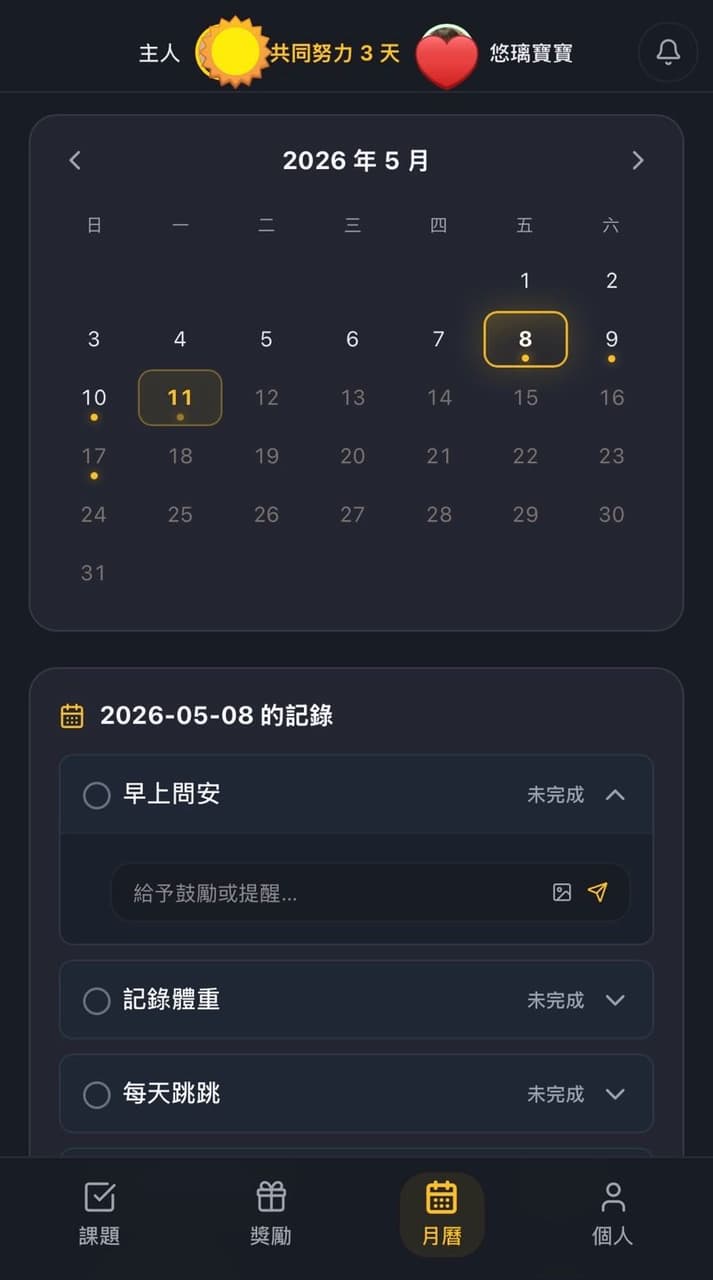
Task: Mark 早上問安 as completed
Action: pyautogui.click(x=96, y=795)
